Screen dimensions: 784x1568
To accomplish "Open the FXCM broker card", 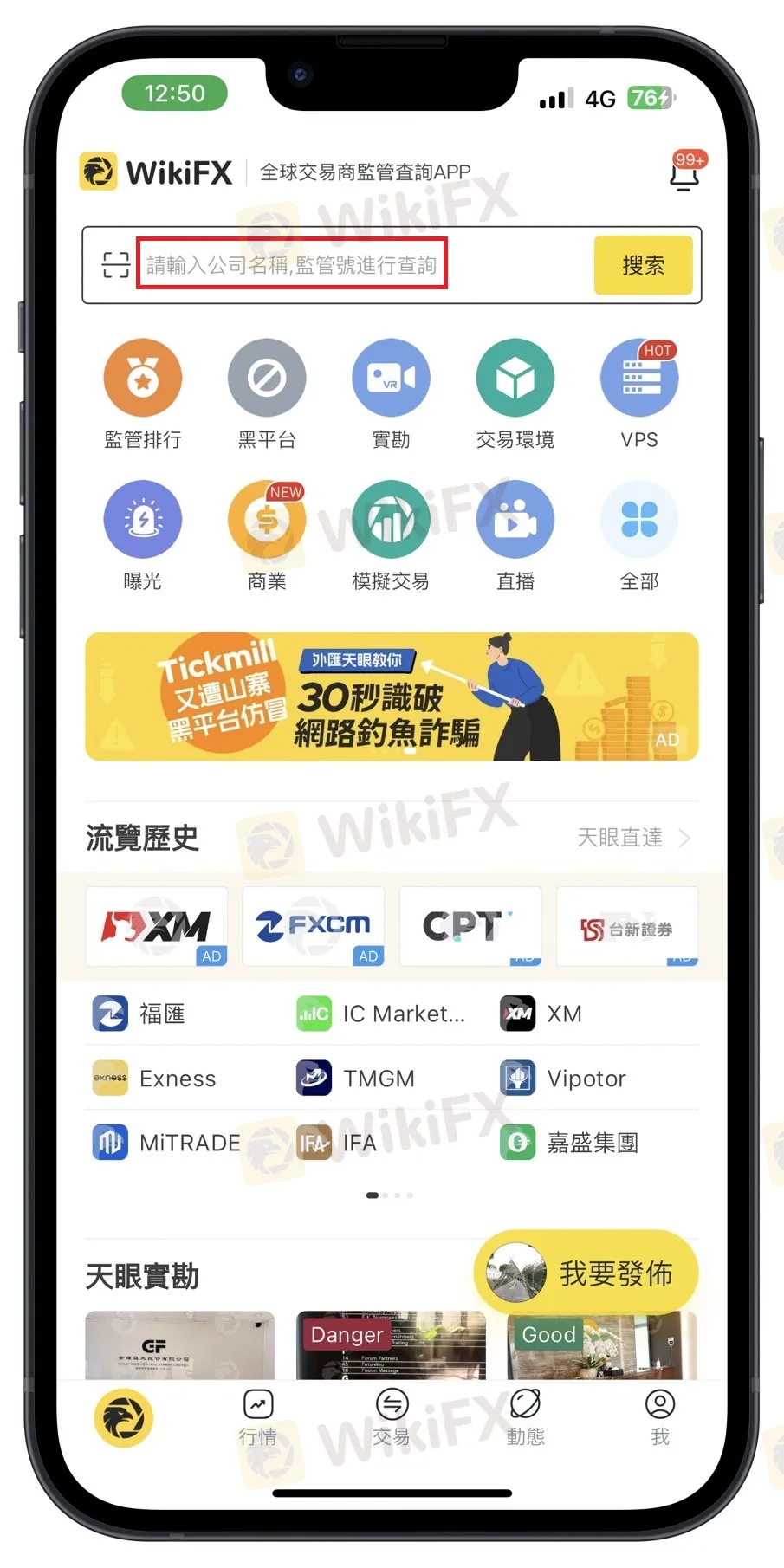I will click(x=314, y=926).
